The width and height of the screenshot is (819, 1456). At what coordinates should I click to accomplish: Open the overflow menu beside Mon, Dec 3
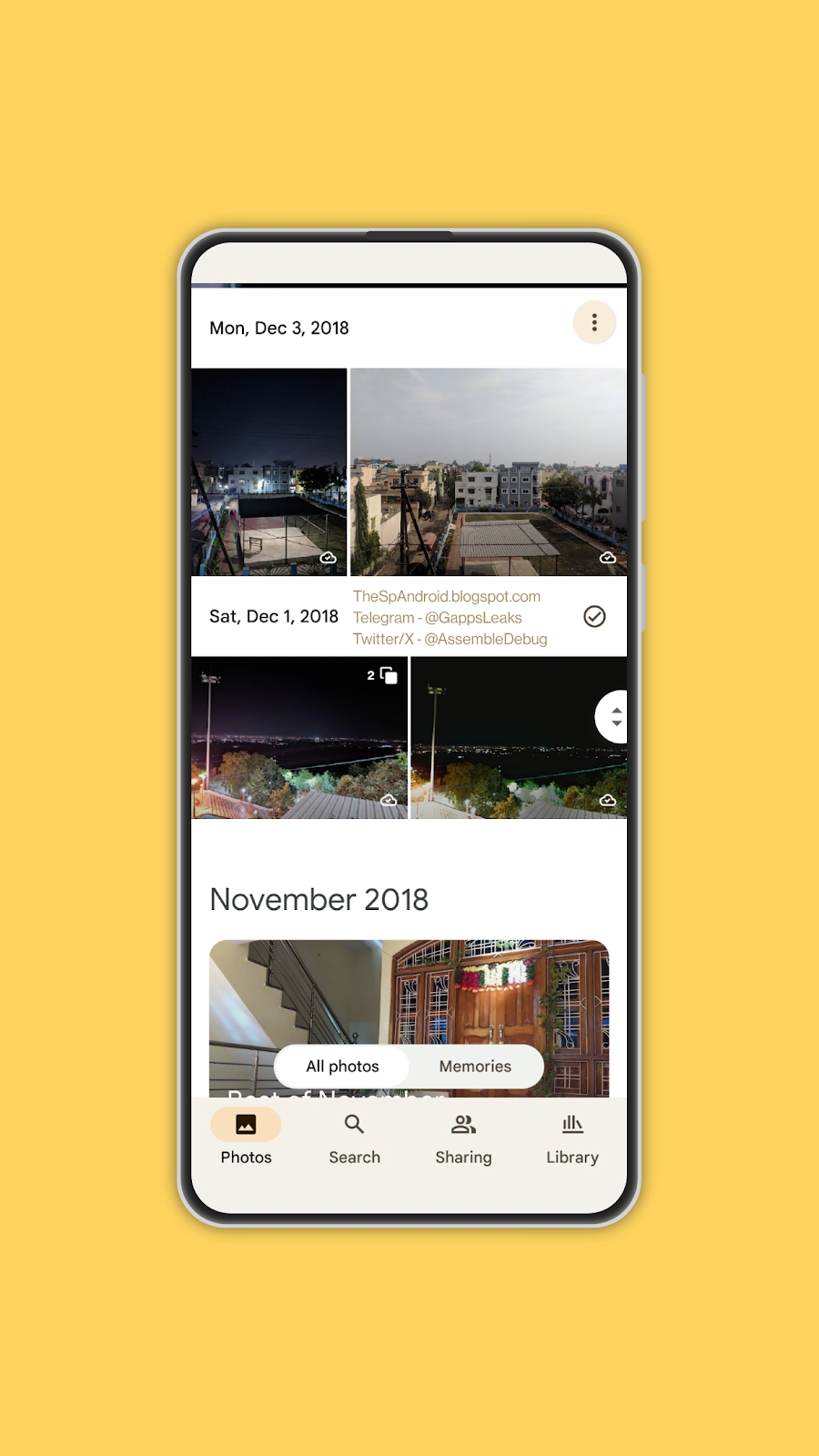pos(594,323)
